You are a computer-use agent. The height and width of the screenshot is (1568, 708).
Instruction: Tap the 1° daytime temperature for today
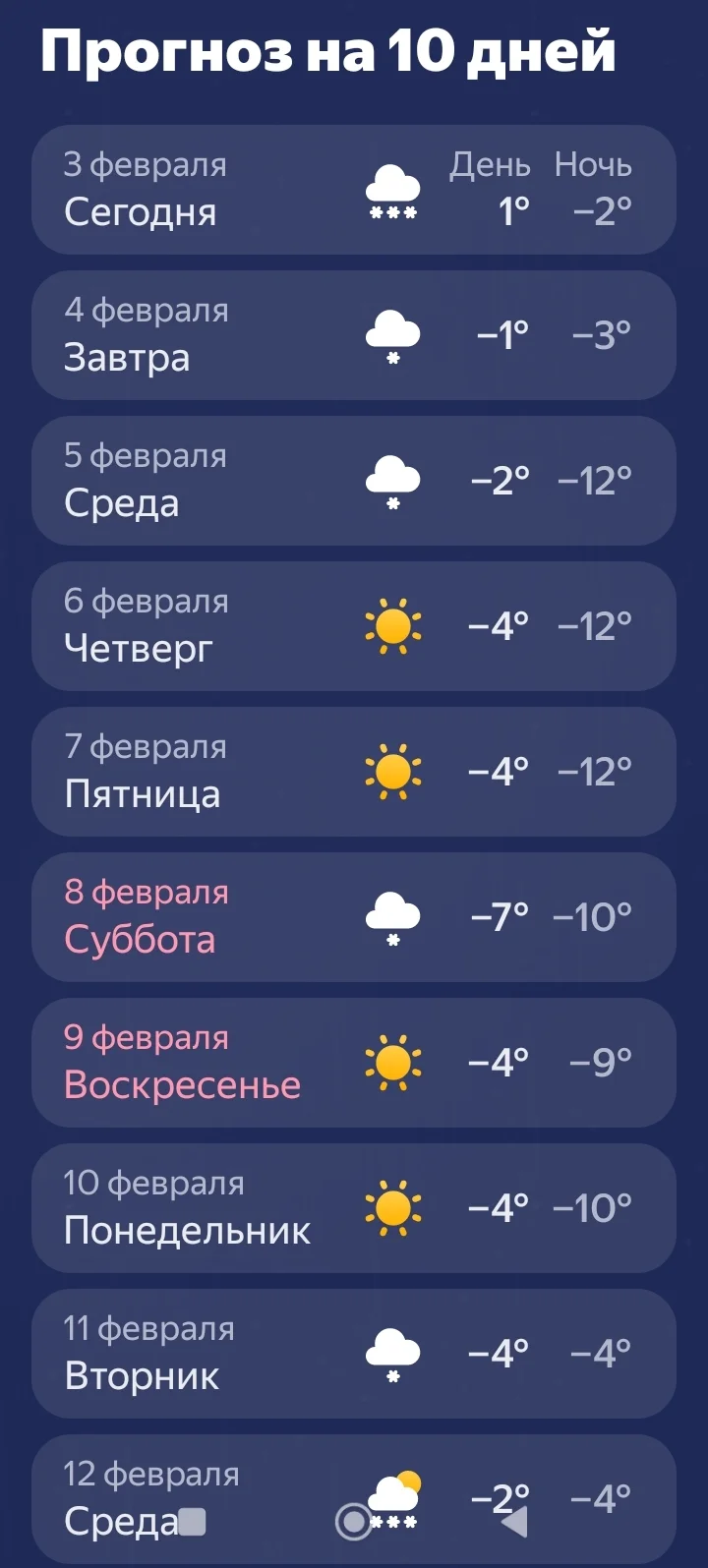[x=510, y=209]
